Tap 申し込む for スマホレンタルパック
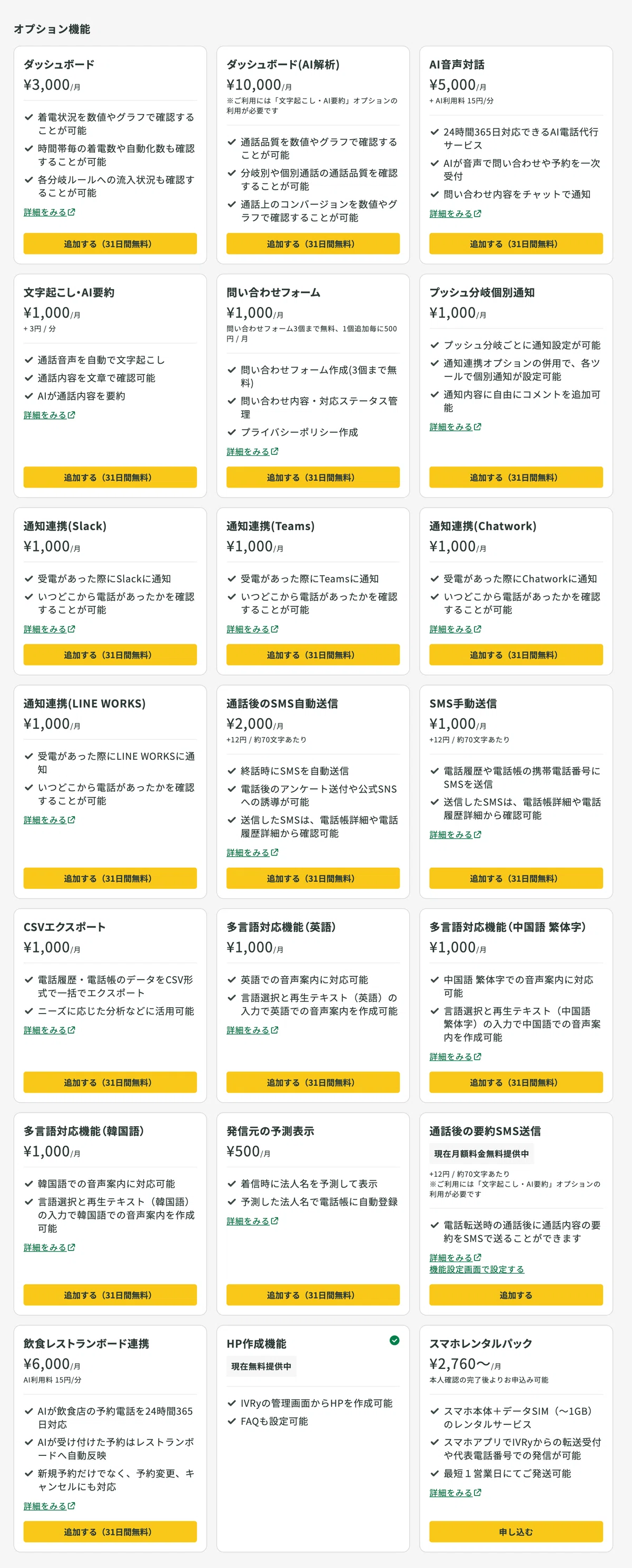The height and width of the screenshot is (1568, 632). tap(516, 1532)
